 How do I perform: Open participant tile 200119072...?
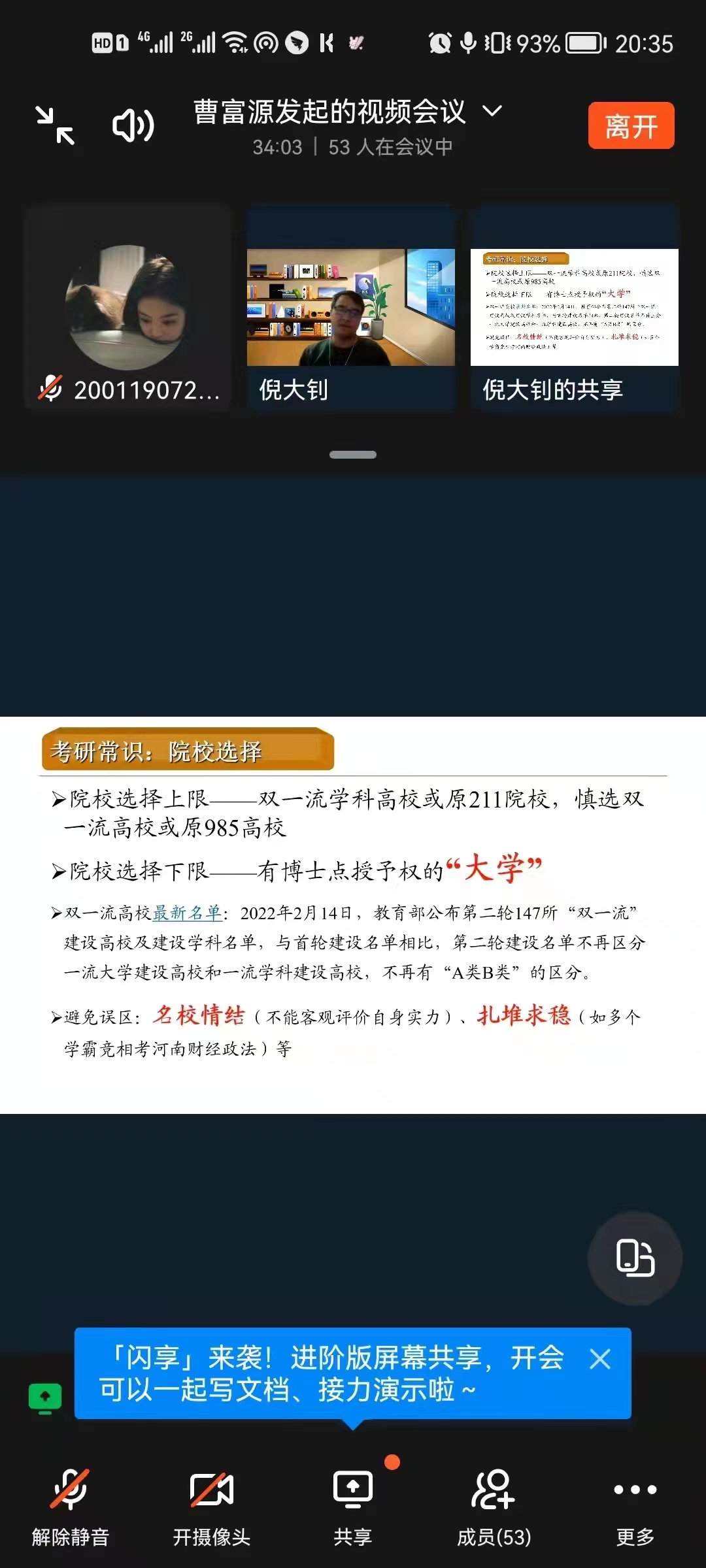pos(128,308)
